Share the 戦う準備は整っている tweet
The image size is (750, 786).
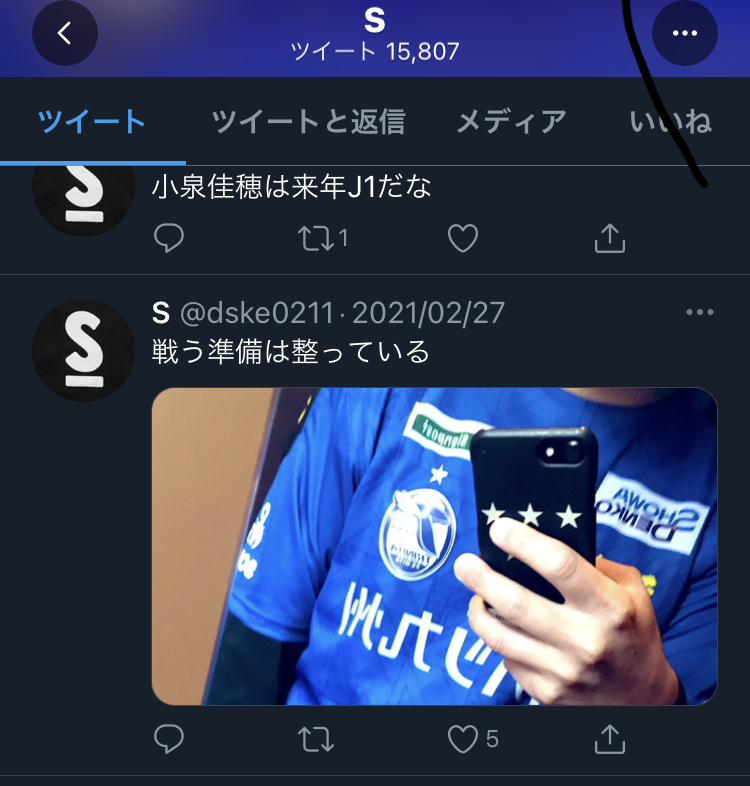pos(610,740)
